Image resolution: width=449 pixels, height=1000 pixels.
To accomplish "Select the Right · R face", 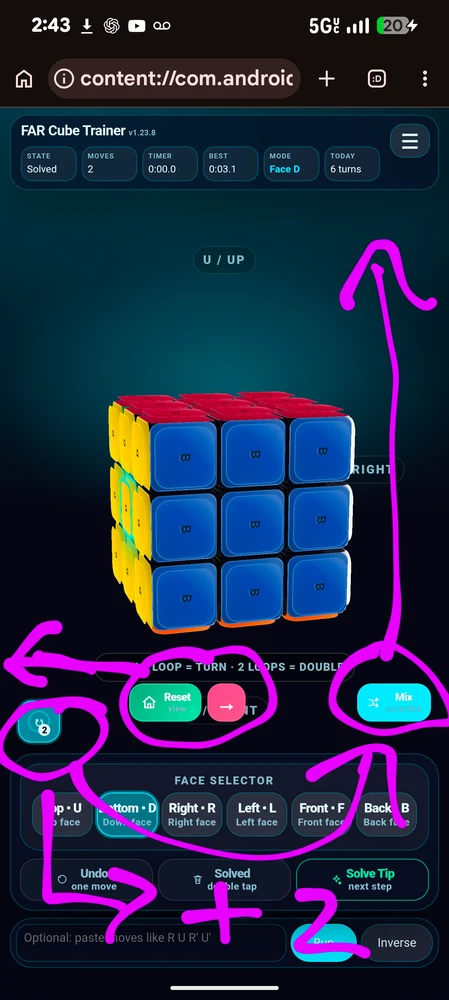I will [192, 814].
